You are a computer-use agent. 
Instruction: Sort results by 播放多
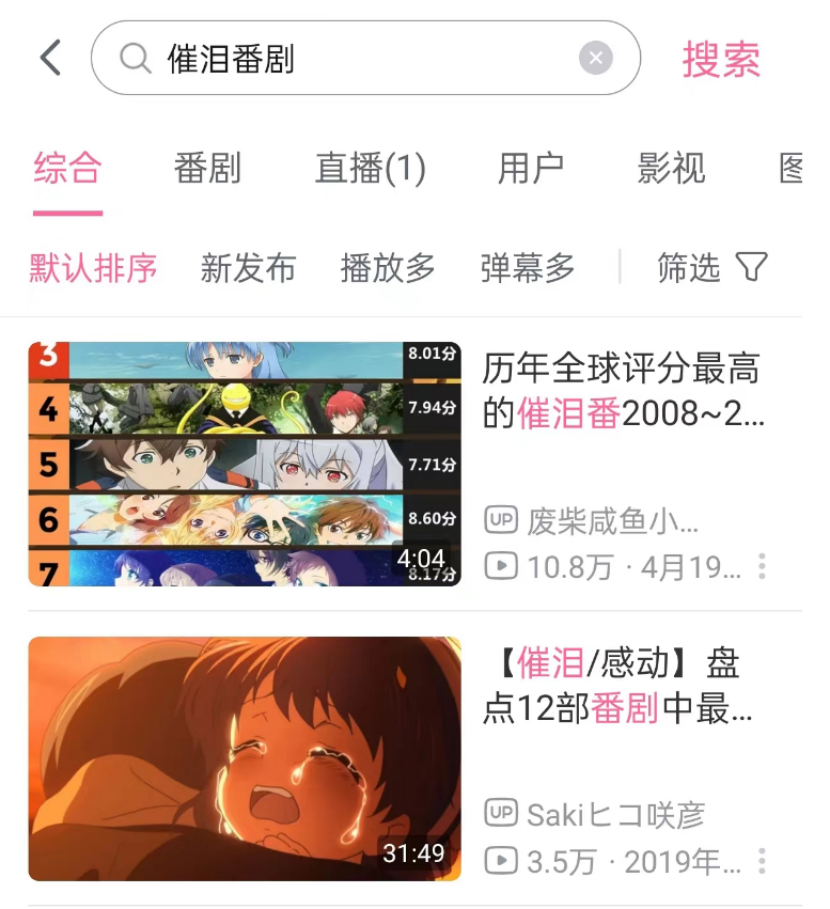pyautogui.click(x=388, y=268)
